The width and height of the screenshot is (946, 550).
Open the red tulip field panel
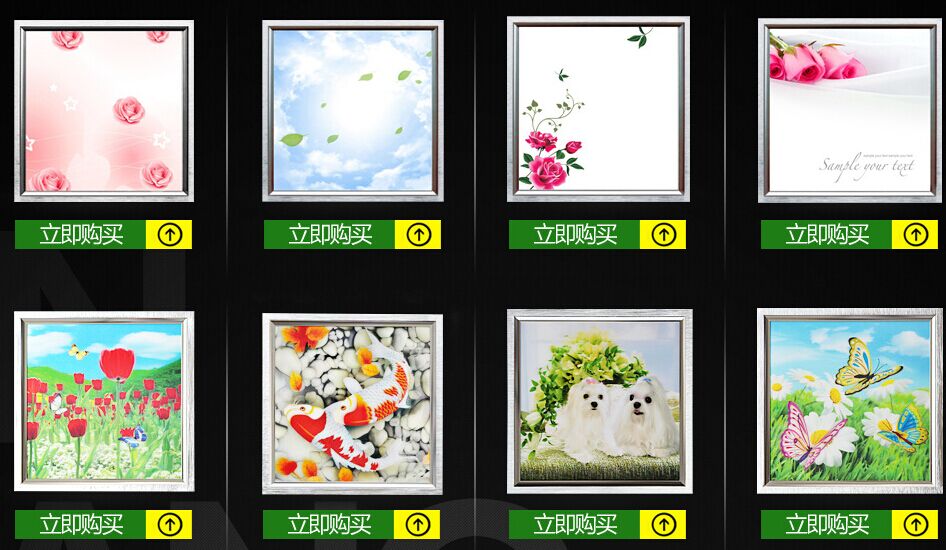click(104, 401)
